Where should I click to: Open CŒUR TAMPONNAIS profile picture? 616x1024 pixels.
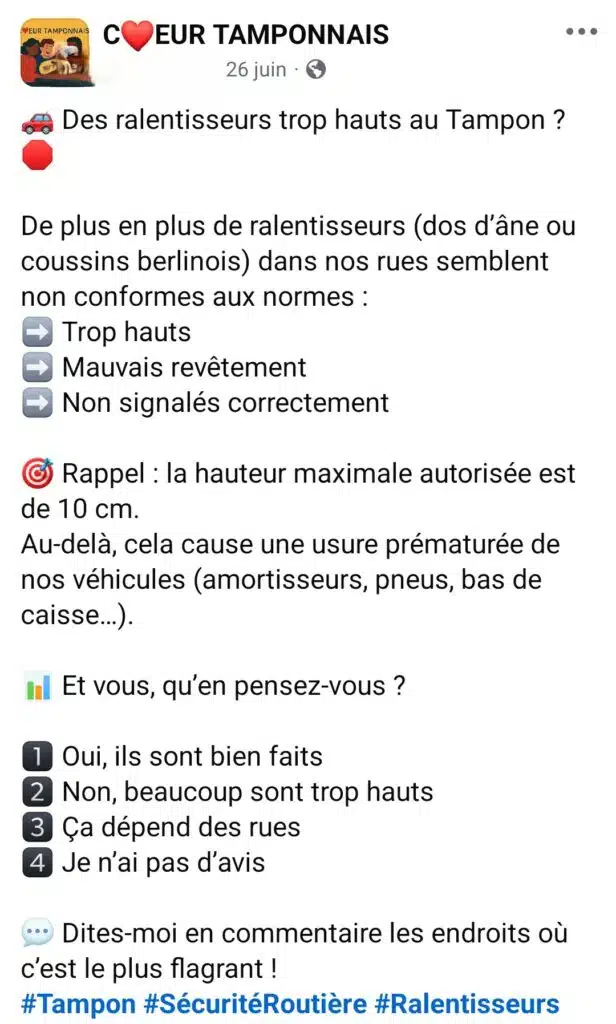(55, 52)
